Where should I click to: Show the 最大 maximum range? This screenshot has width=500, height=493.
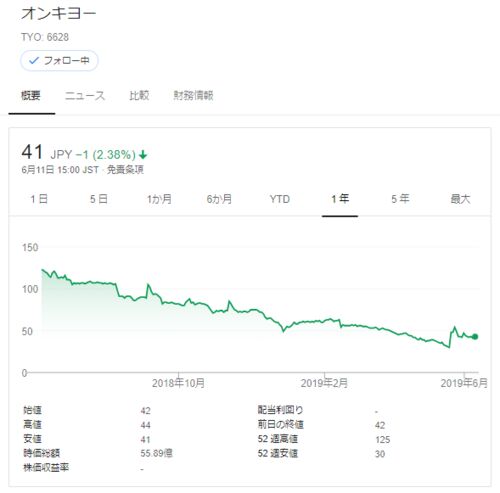(x=460, y=199)
